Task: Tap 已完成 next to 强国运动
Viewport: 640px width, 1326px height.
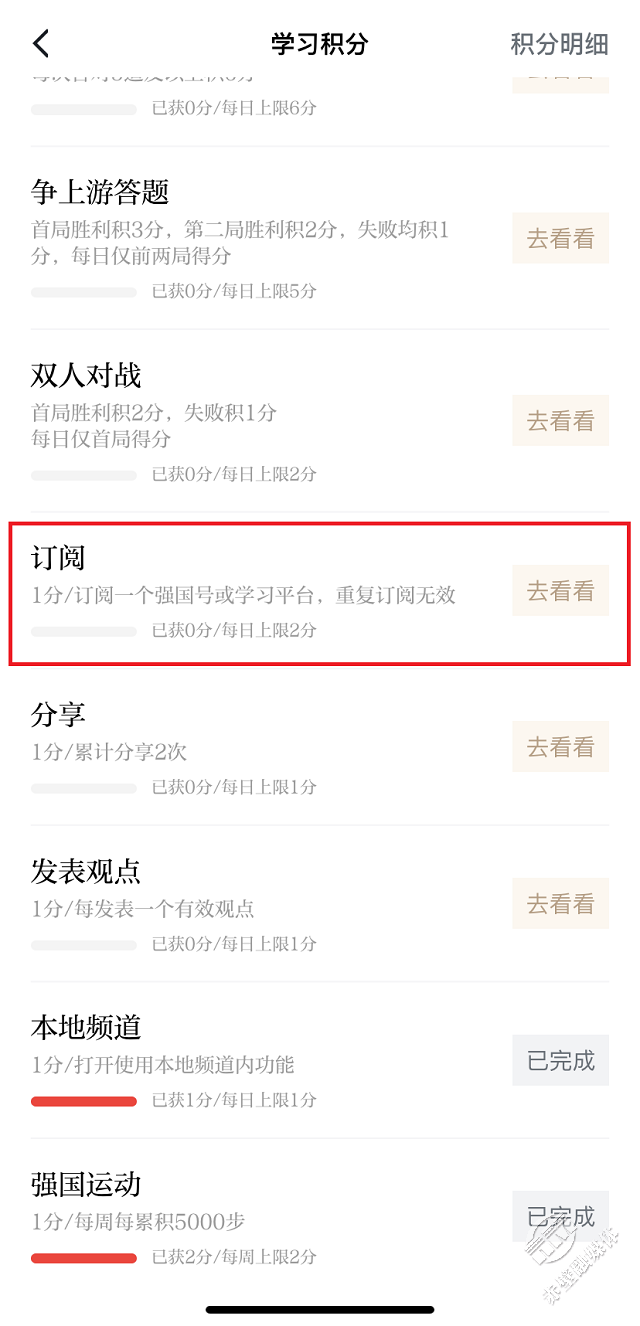Action: pyautogui.click(x=560, y=1217)
